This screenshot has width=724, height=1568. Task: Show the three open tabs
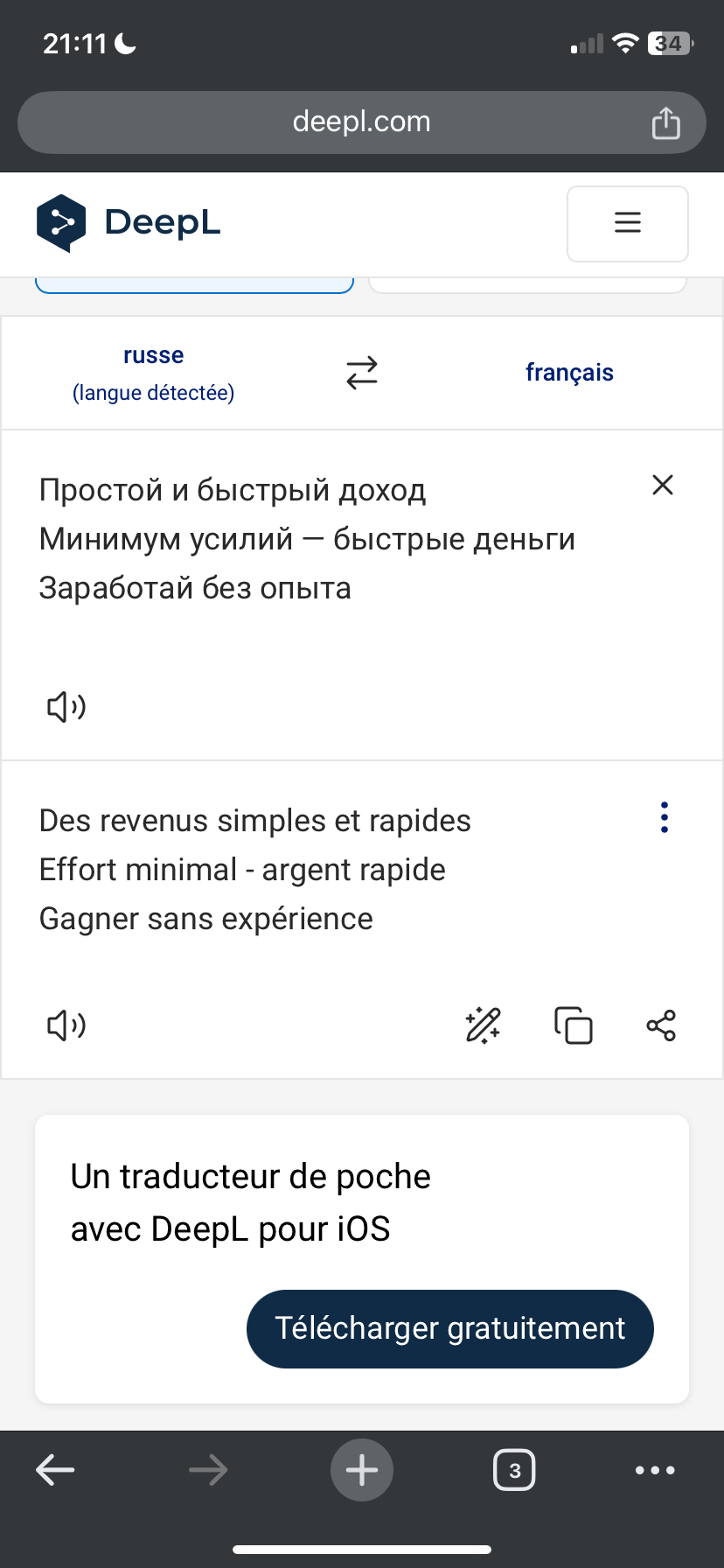pos(514,1470)
